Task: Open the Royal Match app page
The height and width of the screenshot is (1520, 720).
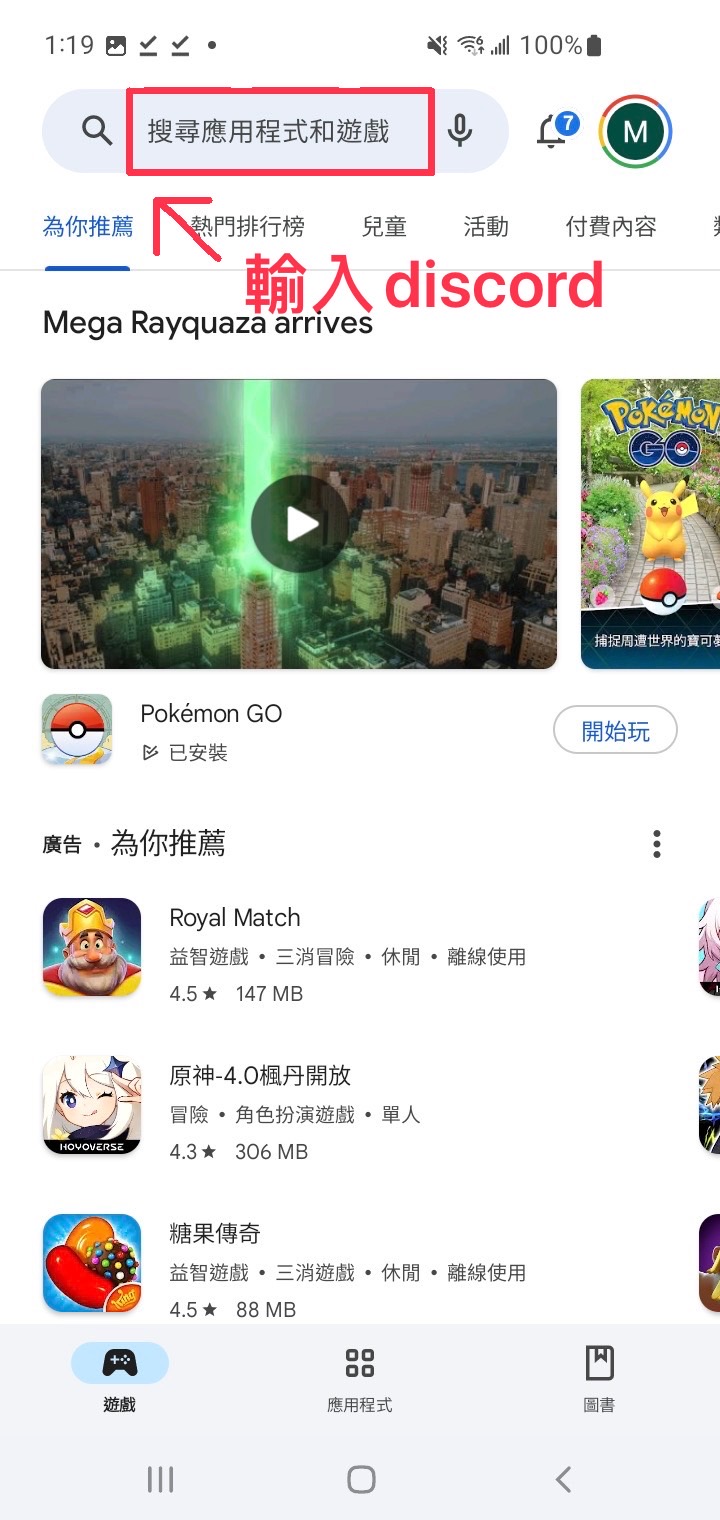Action: click(x=235, y=918)
